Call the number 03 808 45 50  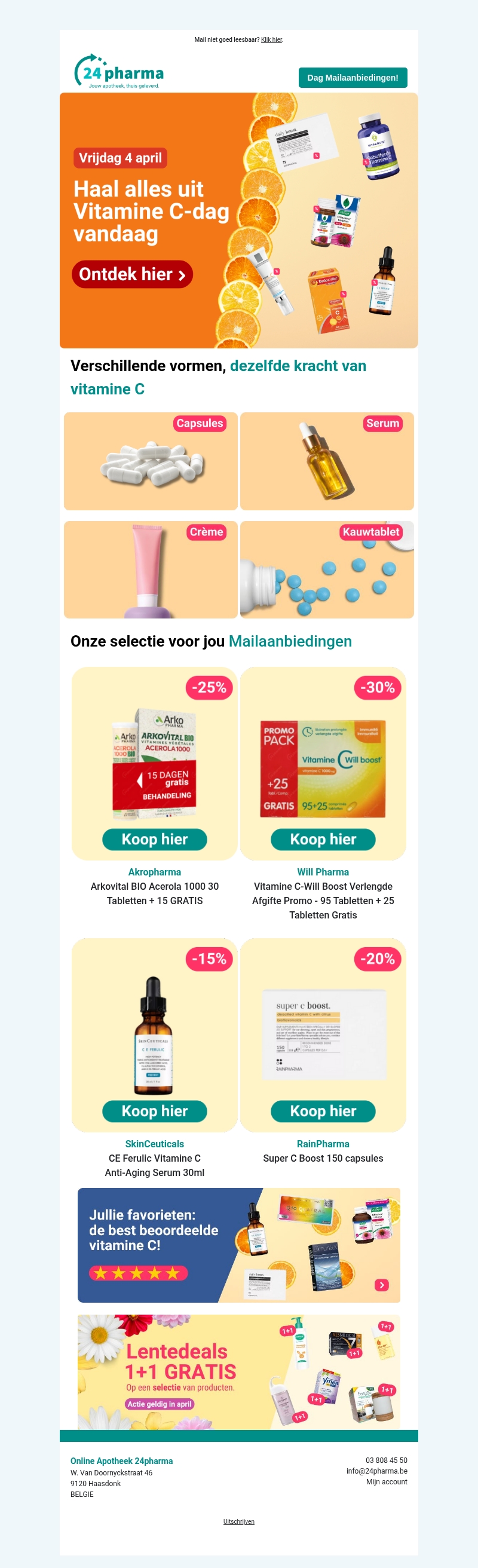pos(386,1460)
